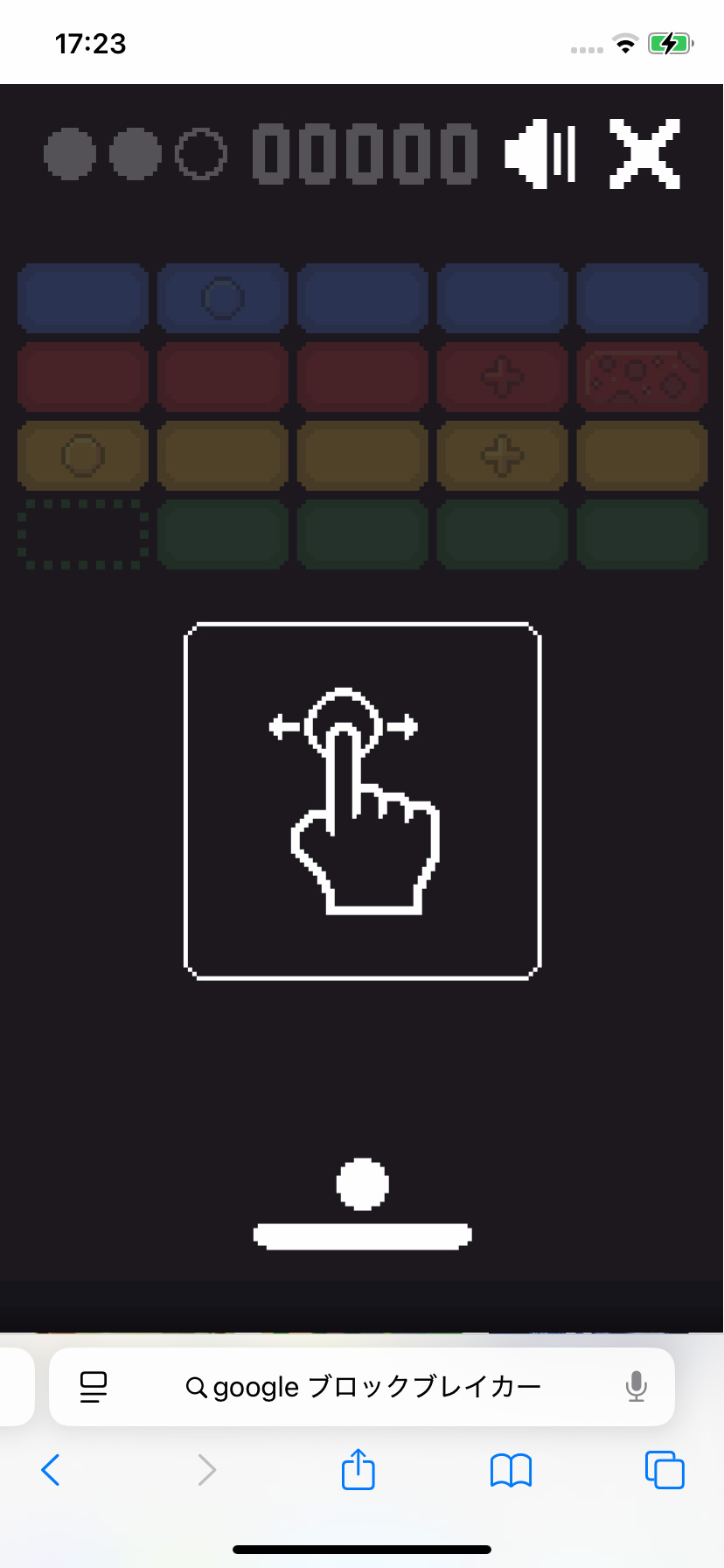Go back to the previous page
This screenshot has width=724, height=1568.
(52, 1470)
